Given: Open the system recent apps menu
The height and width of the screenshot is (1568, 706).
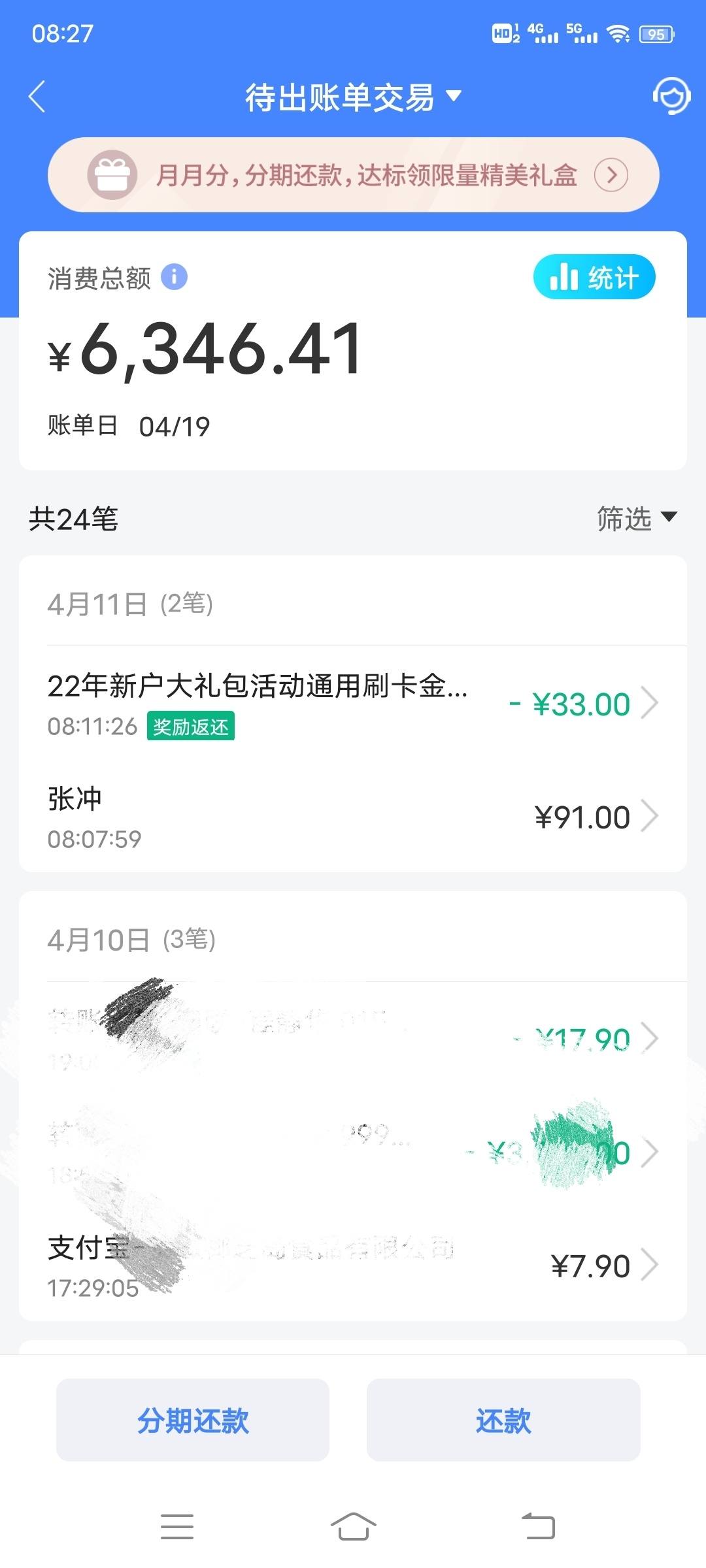Looking at the screenshot, I should click(177, 1526).
